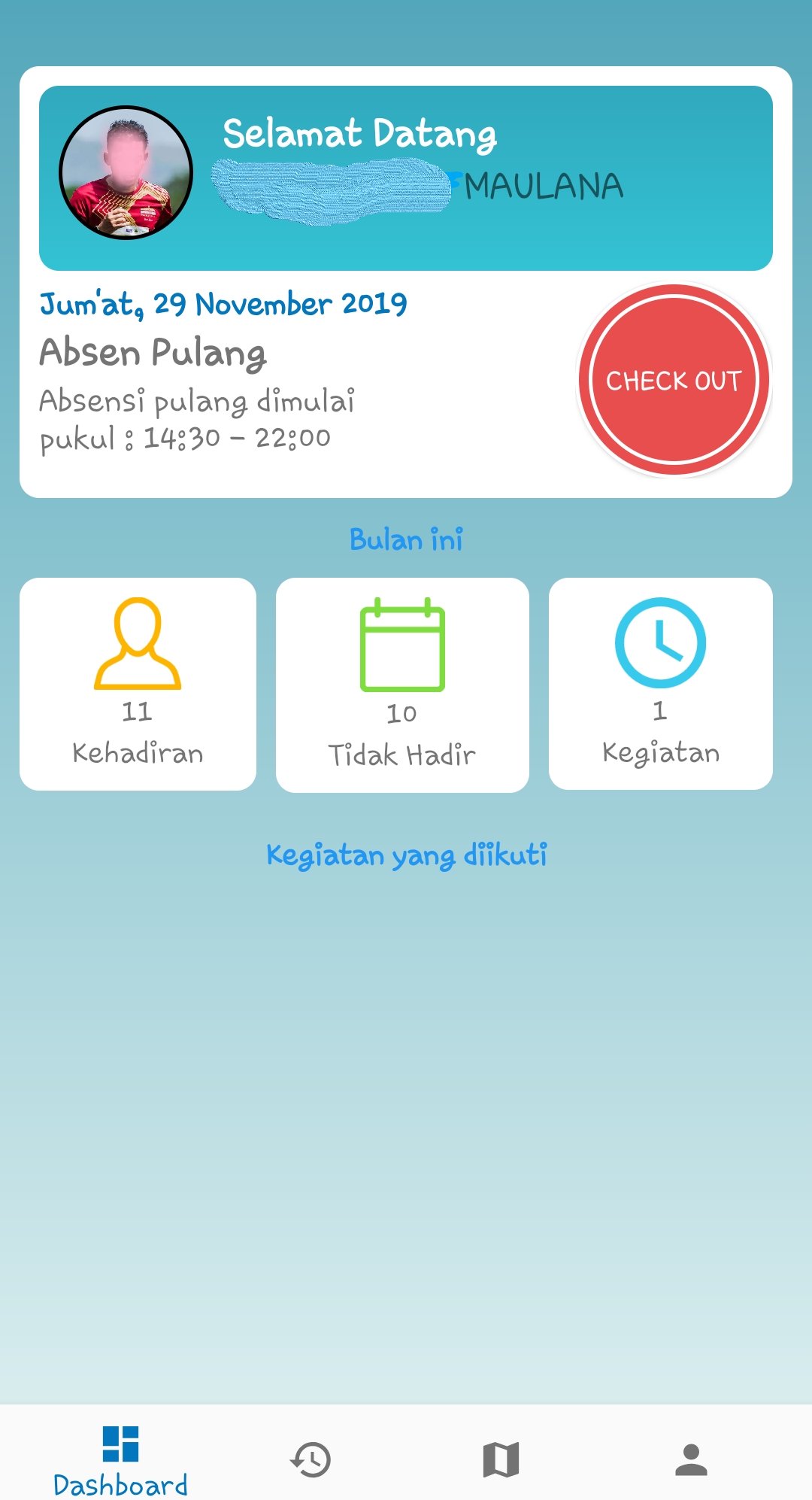Image resolution: width=812 pixels, height=1500 pixels.
Task: Tap the red CHECK OUT button
Action: click(674, 380)
